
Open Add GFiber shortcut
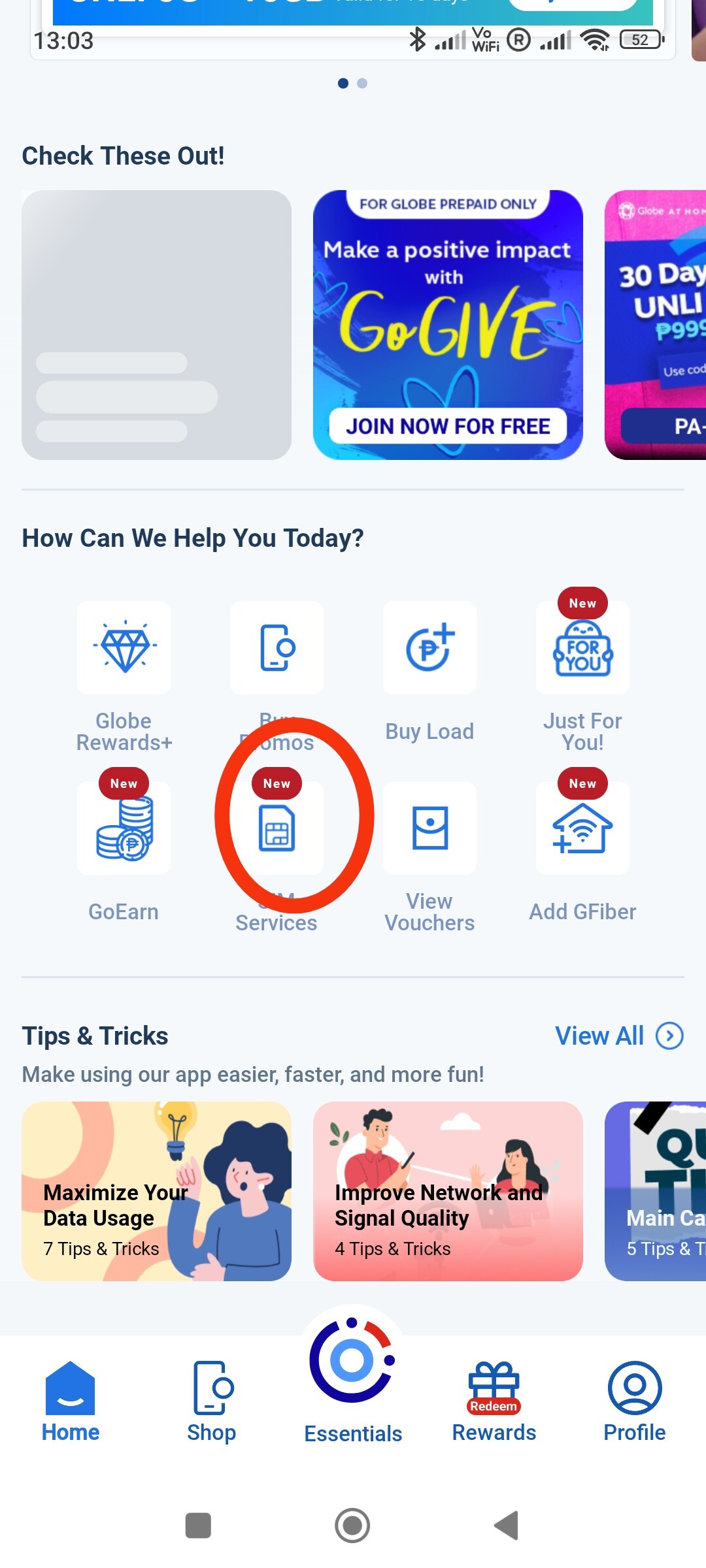(x=582, y=828)
